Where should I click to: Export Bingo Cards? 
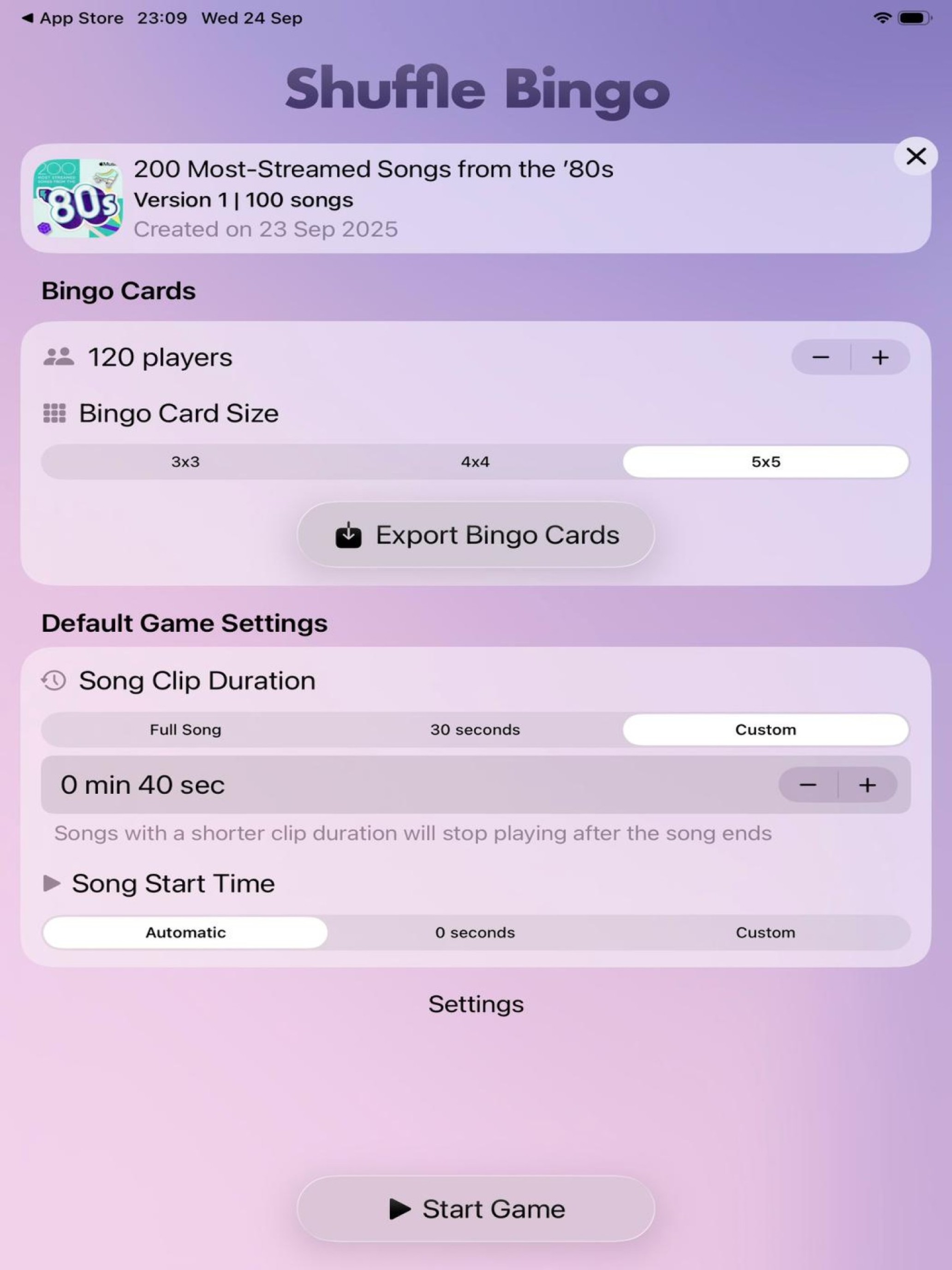click(x=475, y=535)
